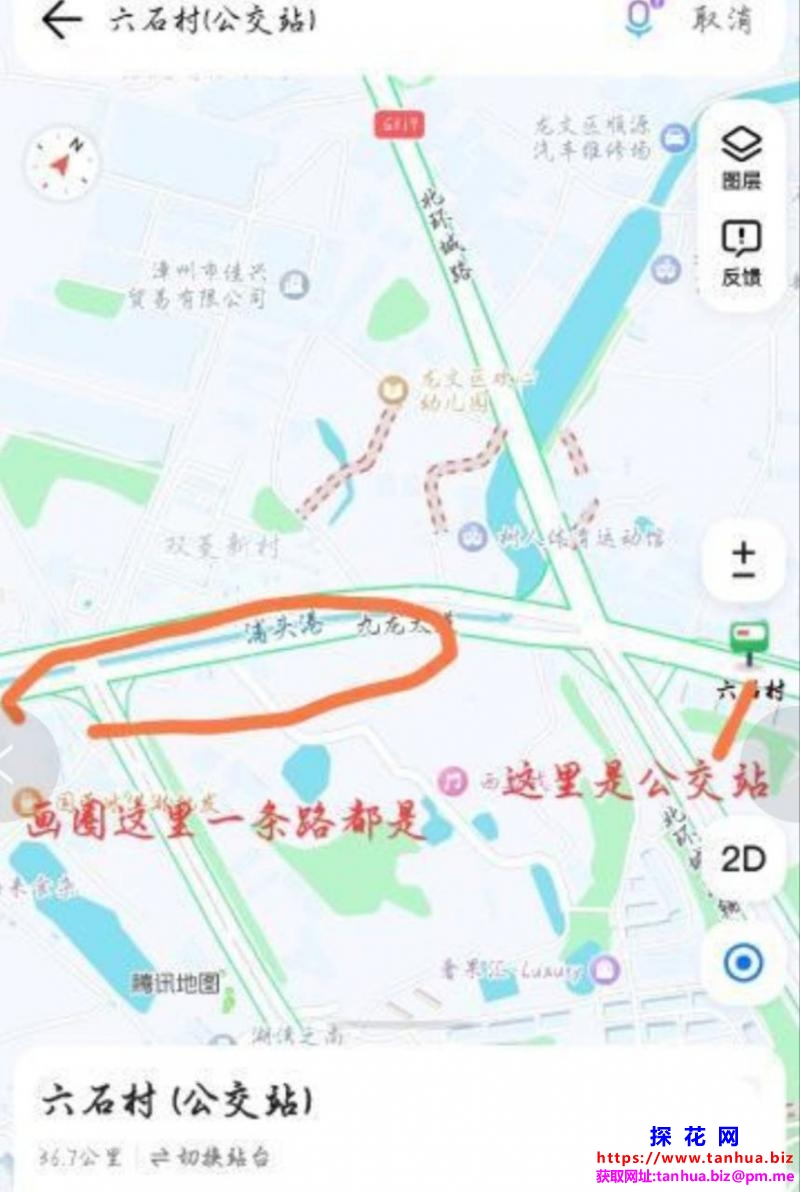Open the 反馈 feedback option
Image resolution: width=800 pixels, height=1192 pixels.
pos(742,252)
